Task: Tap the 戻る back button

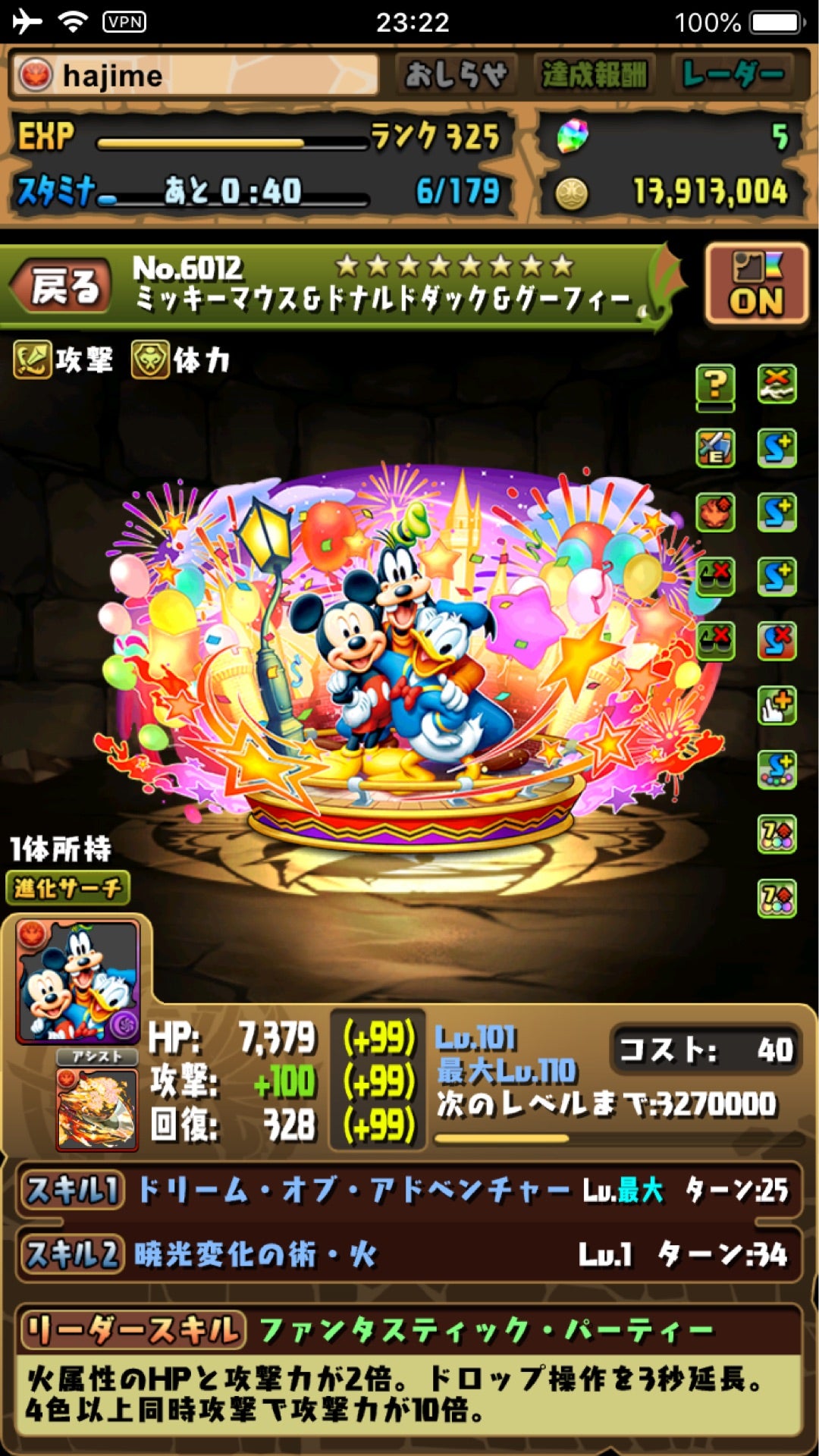Action: click(64, 287)
